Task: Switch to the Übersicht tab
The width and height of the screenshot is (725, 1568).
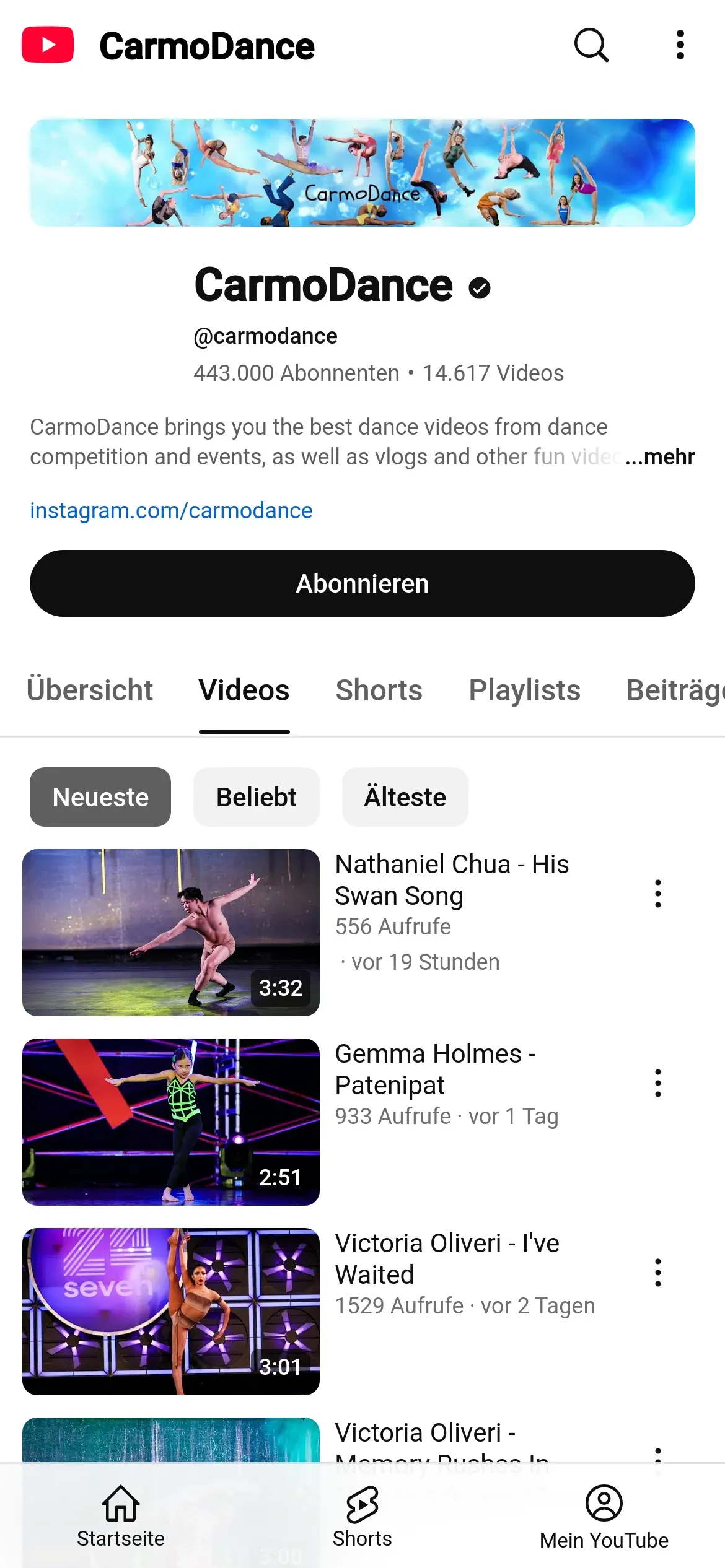Action: pos(90,690)
